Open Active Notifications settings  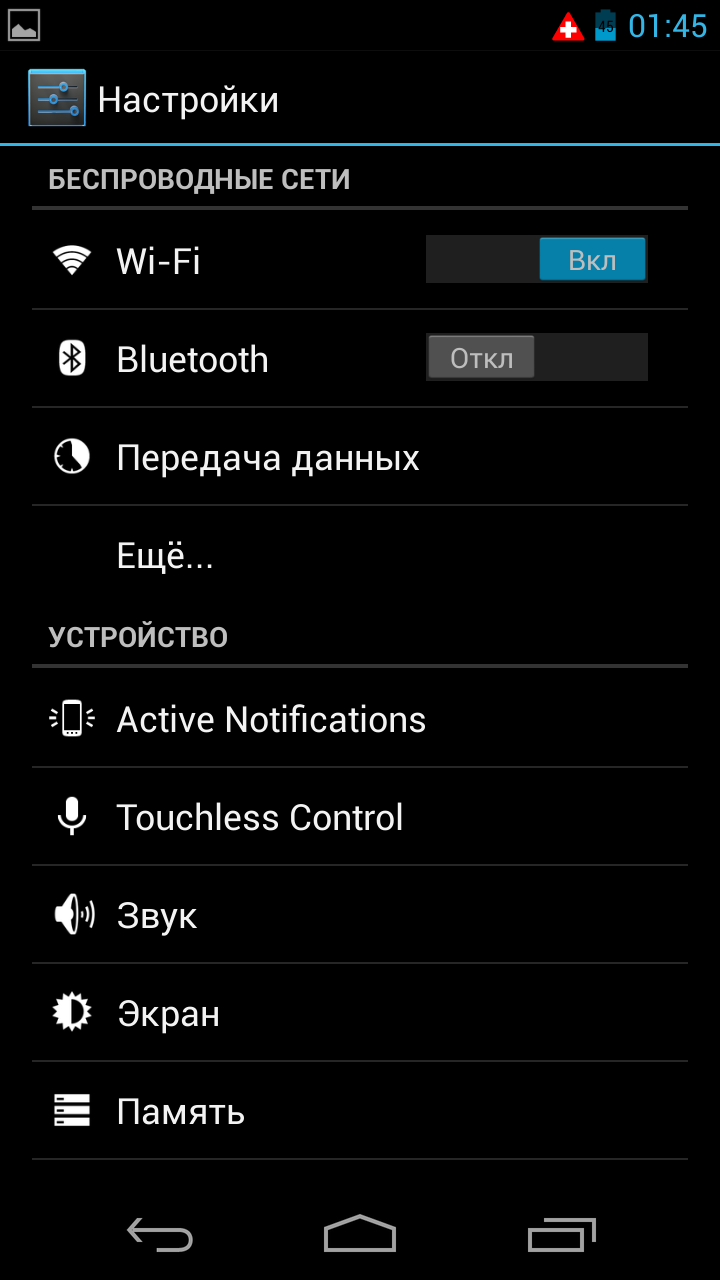360,719
